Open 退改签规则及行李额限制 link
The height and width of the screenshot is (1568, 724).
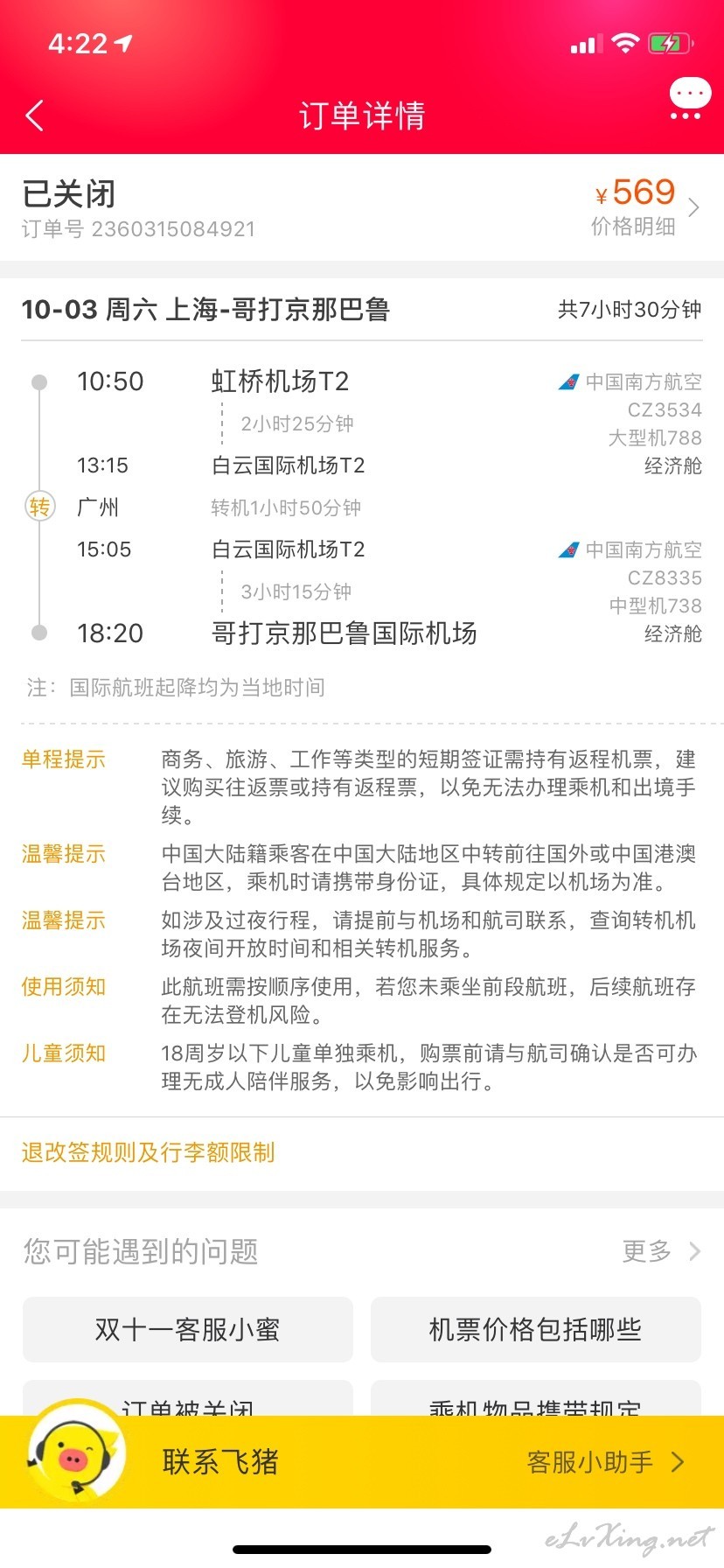149,1152
